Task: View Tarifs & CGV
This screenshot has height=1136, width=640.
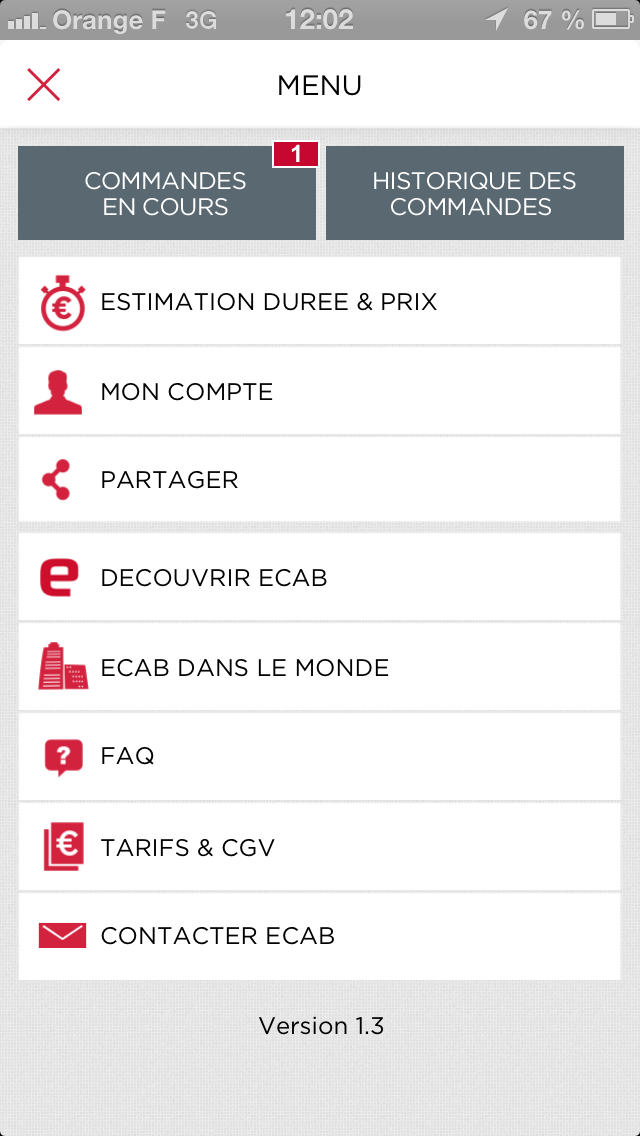Action: [320, 848]
